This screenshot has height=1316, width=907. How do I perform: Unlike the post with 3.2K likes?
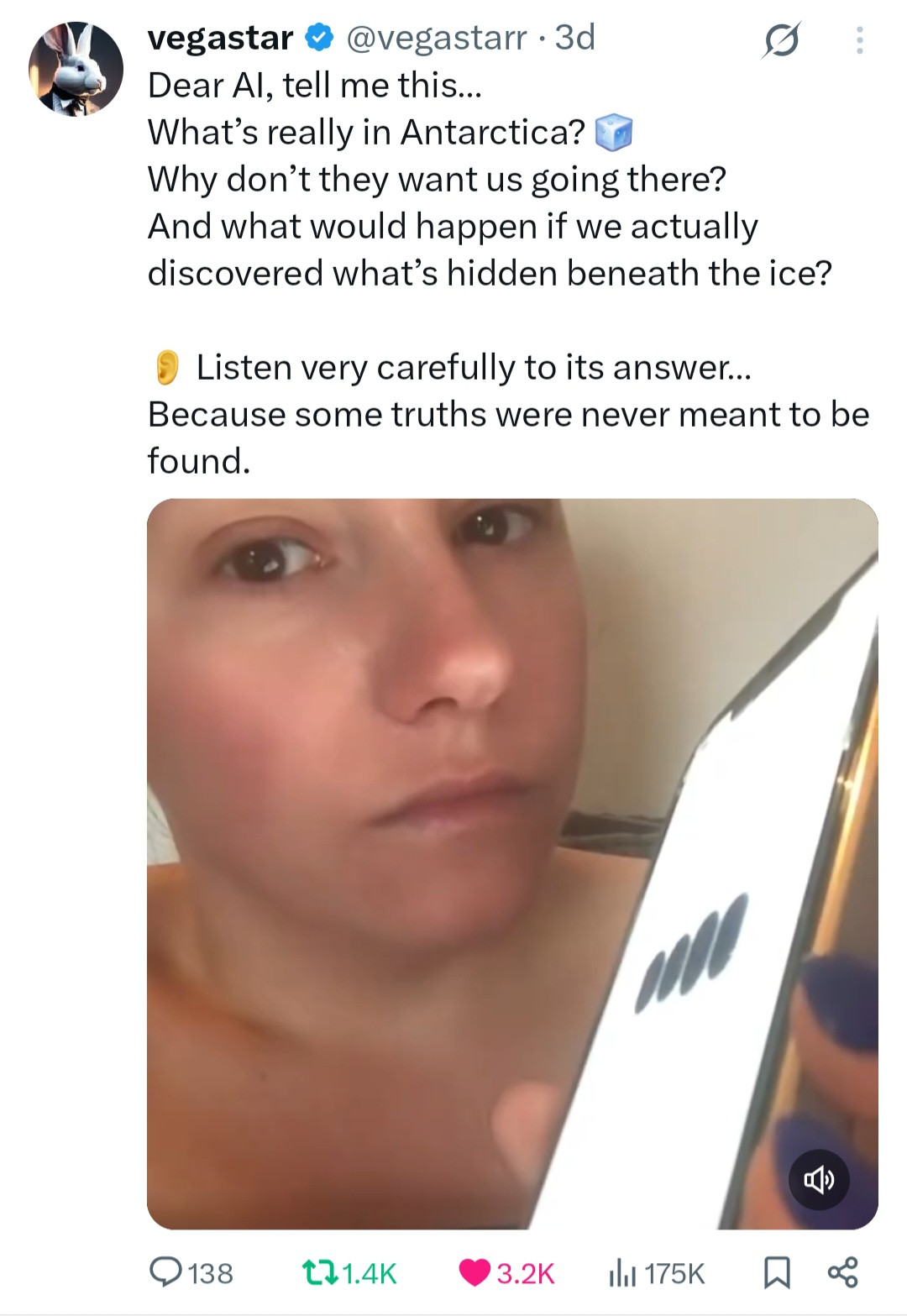tap(474, 1272)
